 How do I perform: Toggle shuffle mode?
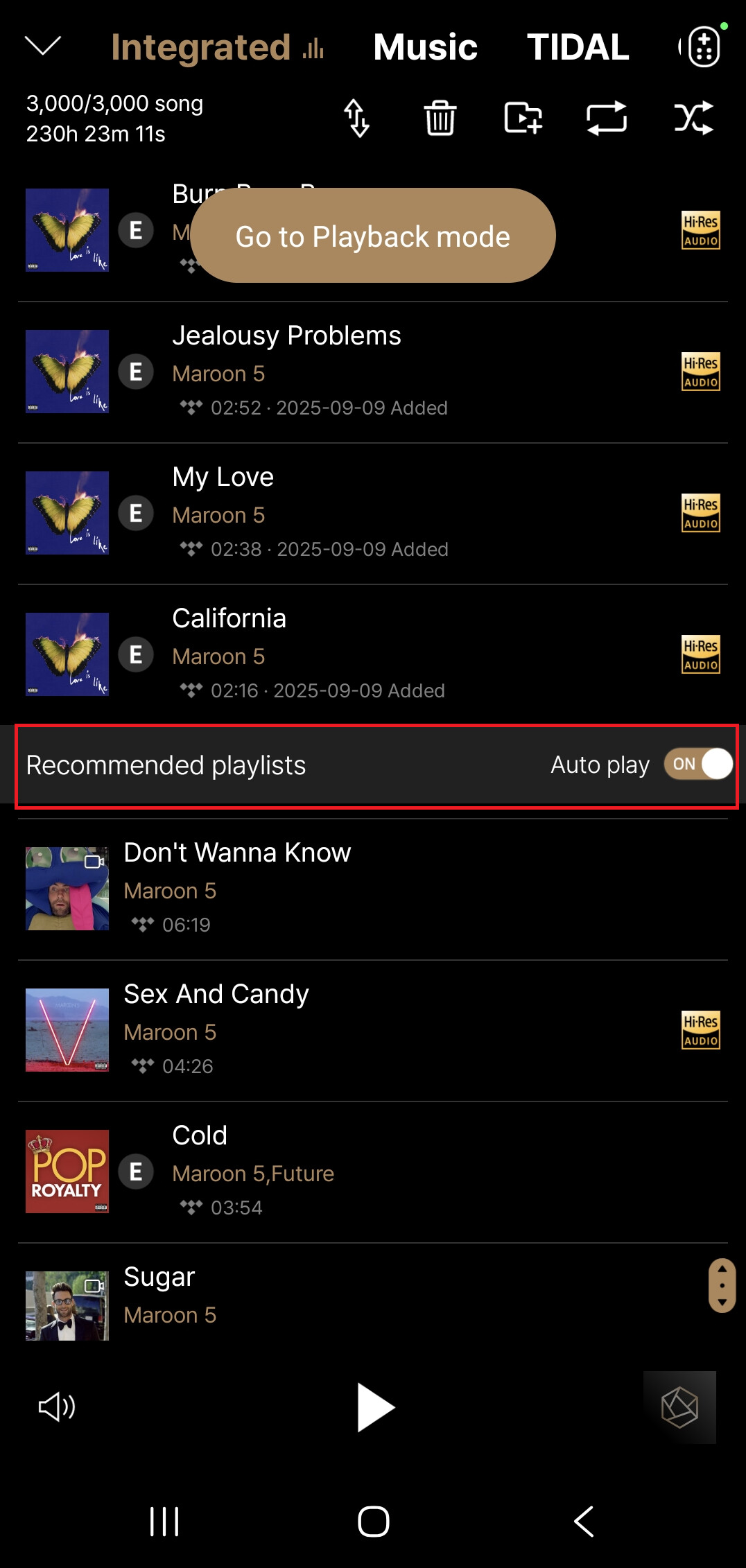(693, 118)
